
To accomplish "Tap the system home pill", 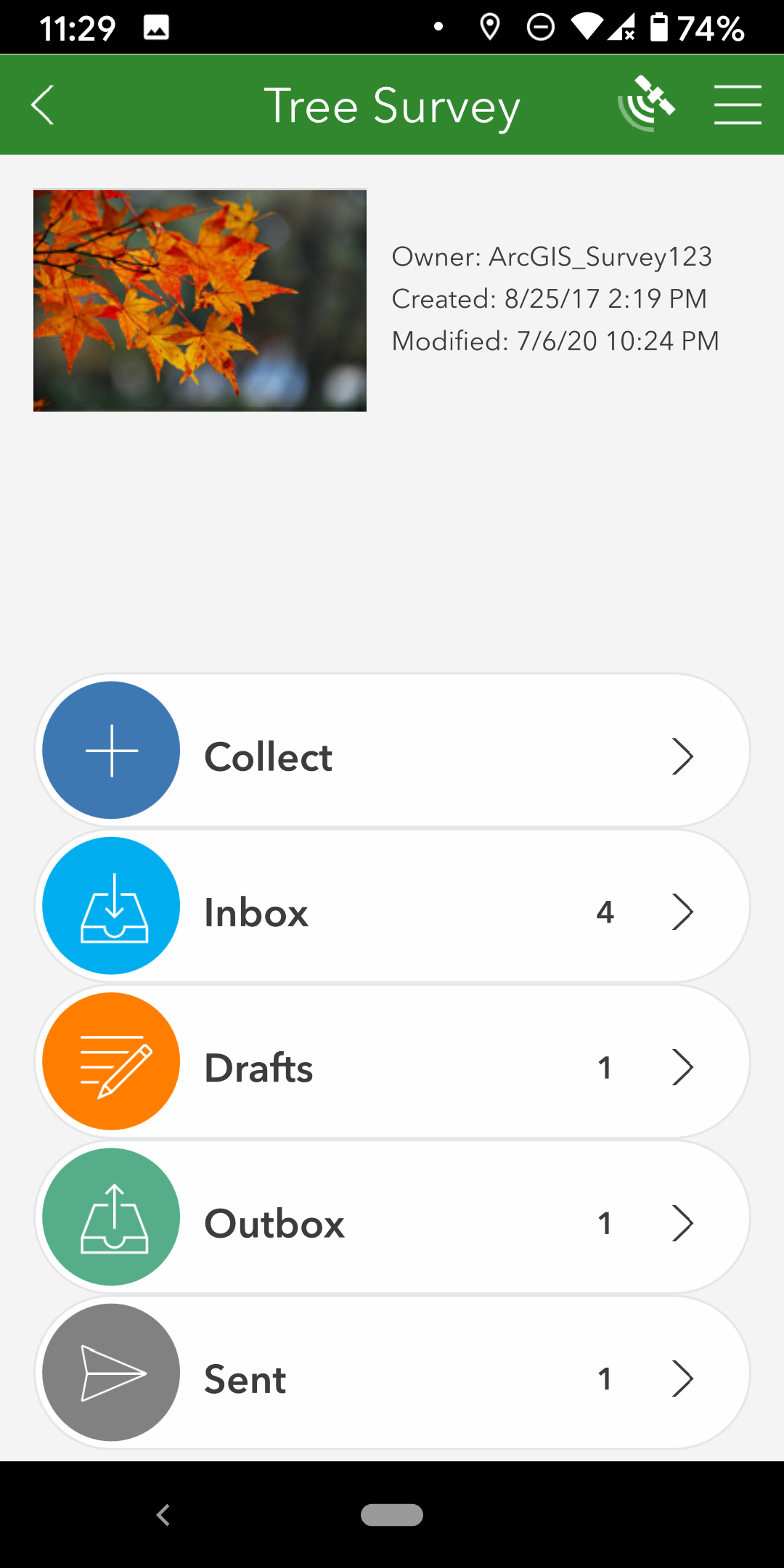I will click(x=392, y=1515).
